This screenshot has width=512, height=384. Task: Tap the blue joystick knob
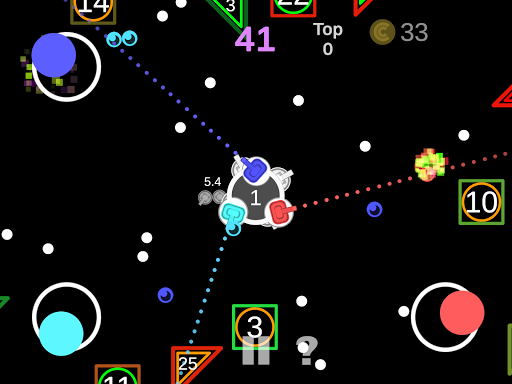tap(54, 55)
